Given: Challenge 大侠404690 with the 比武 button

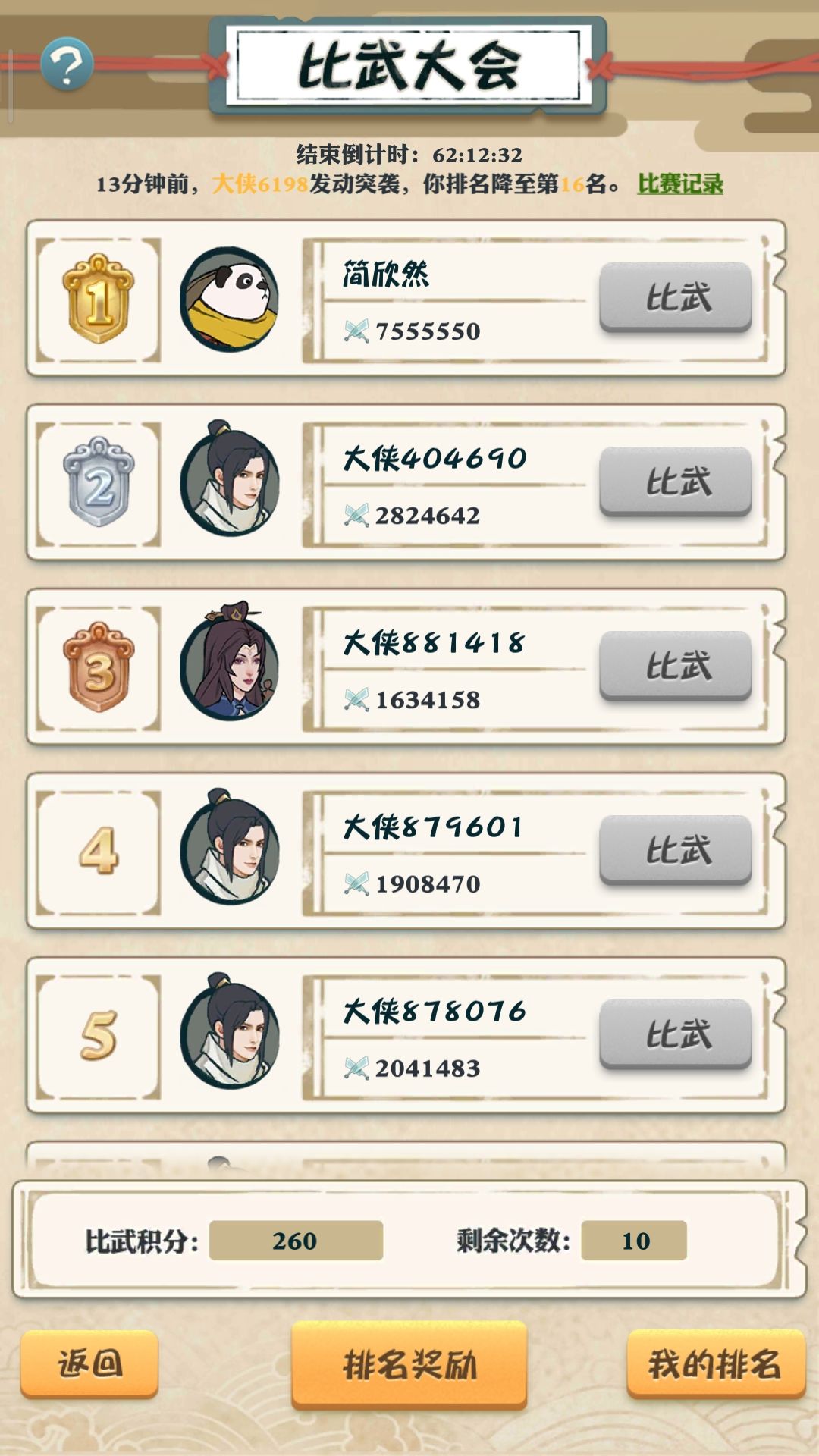Looking at the screenshot, I should pyautogui.click(x=676, y=482).
